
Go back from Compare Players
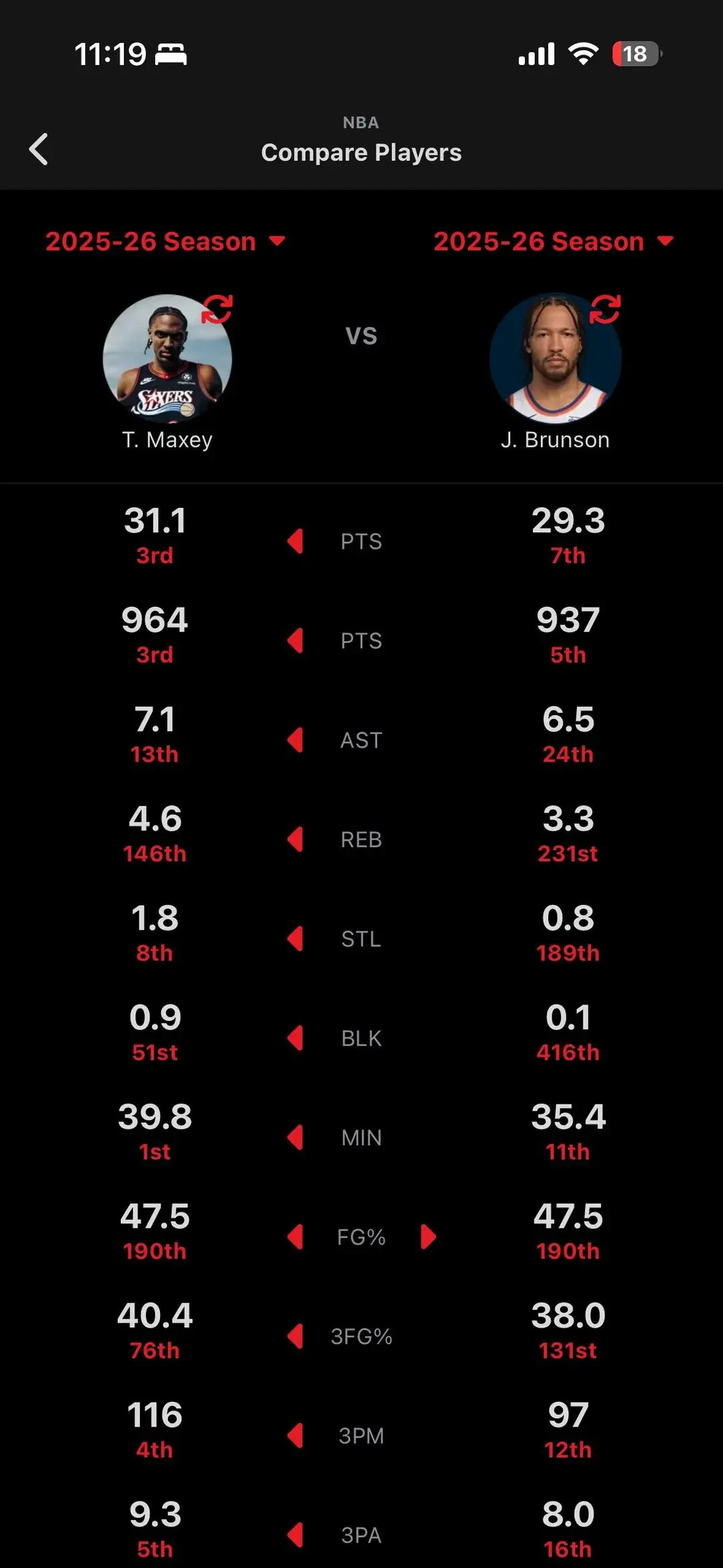pos(39,149)
